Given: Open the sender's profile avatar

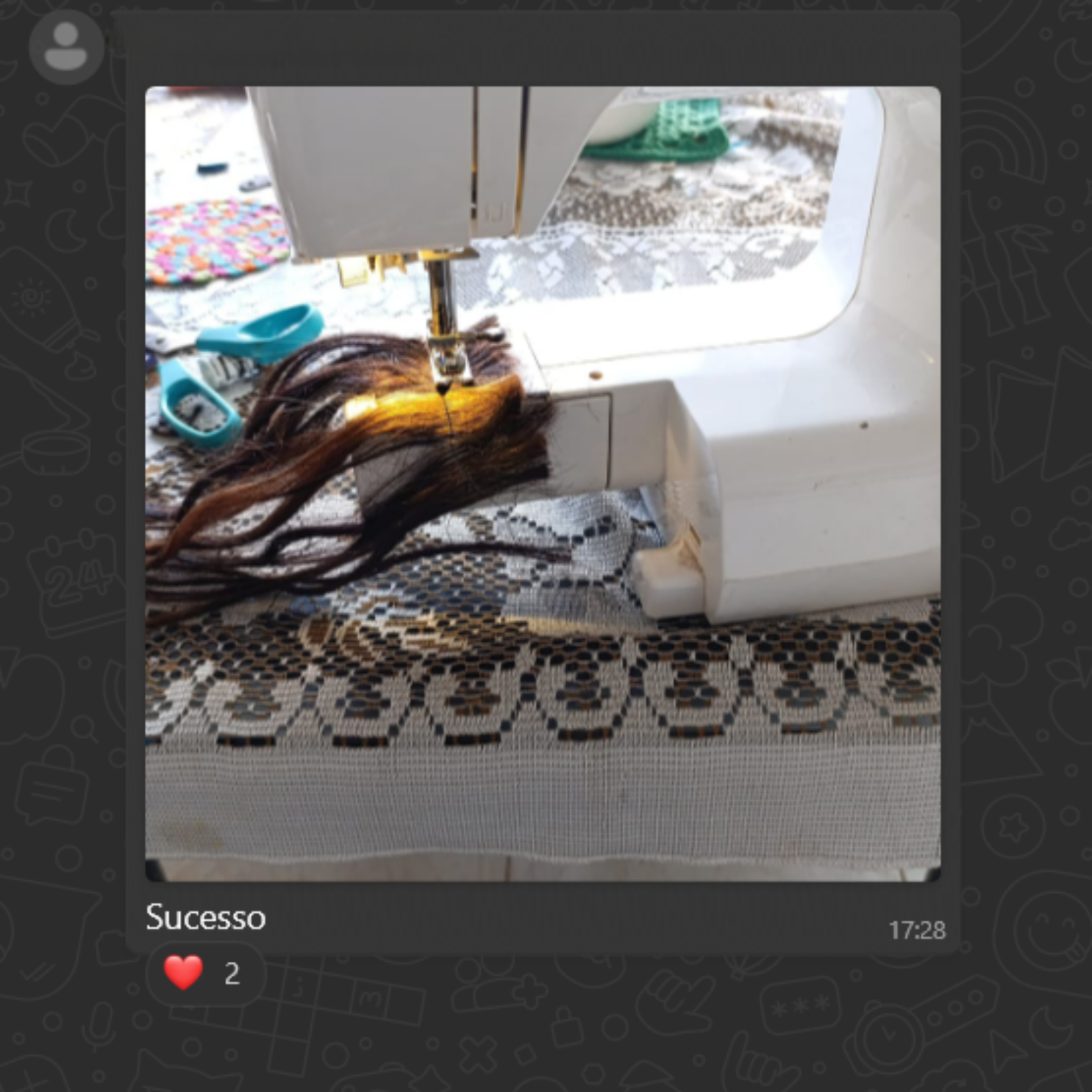Looking at the screenshot, I should (x=66, y=46).
